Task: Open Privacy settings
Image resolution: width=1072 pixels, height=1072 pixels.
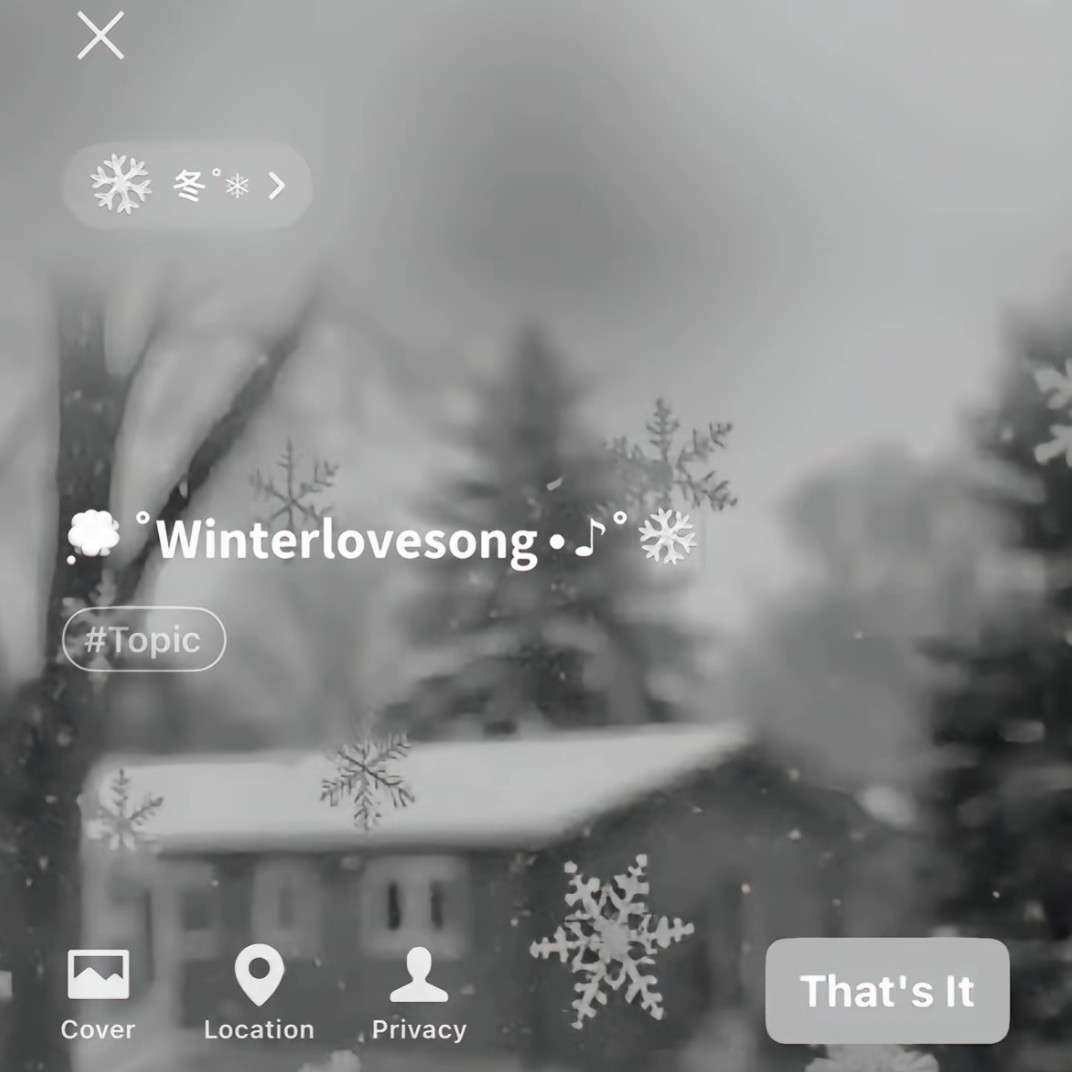Action: click(x=419, y=994)
